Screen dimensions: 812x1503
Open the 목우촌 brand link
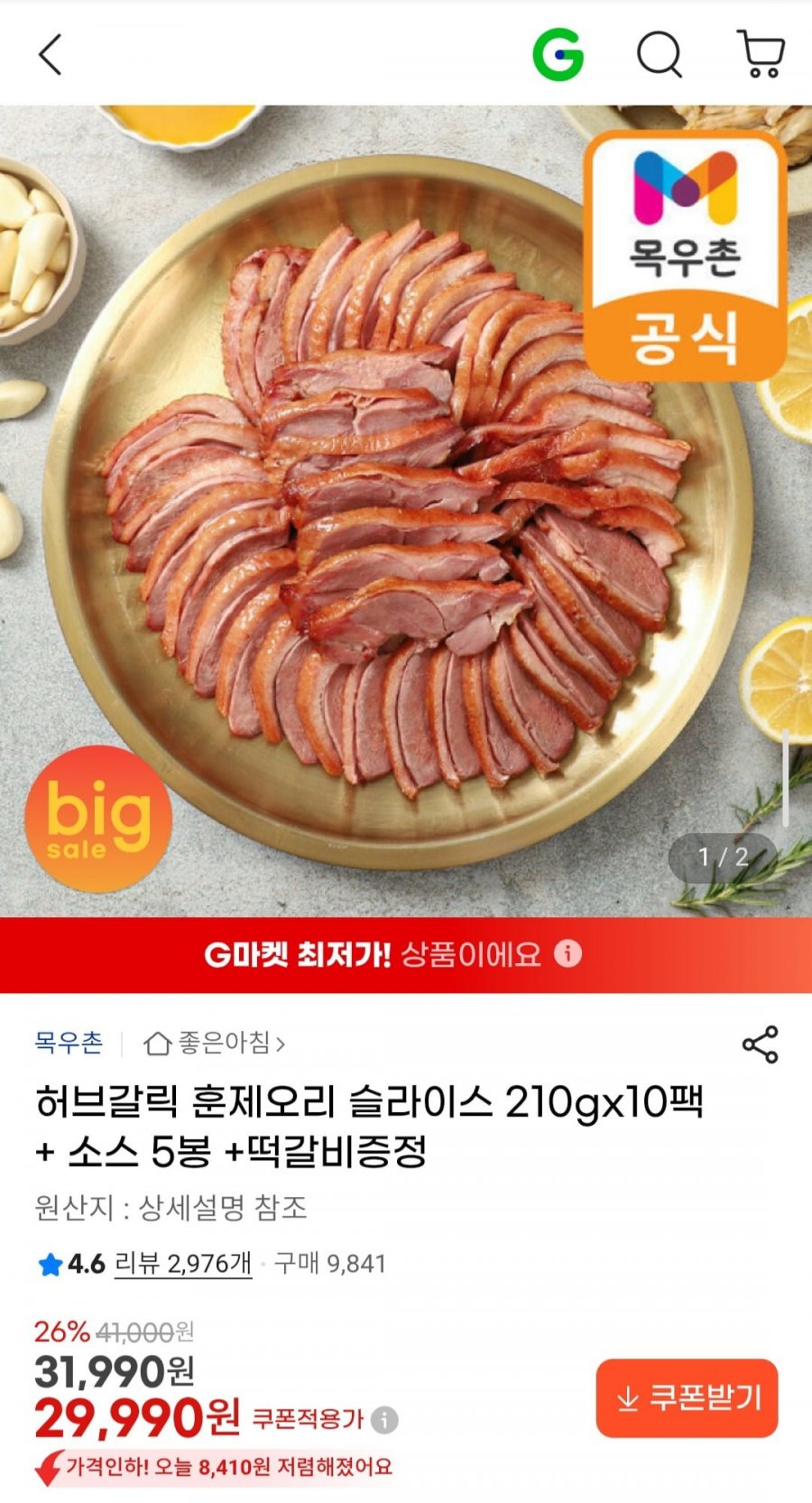click(x=69, y=1043)
